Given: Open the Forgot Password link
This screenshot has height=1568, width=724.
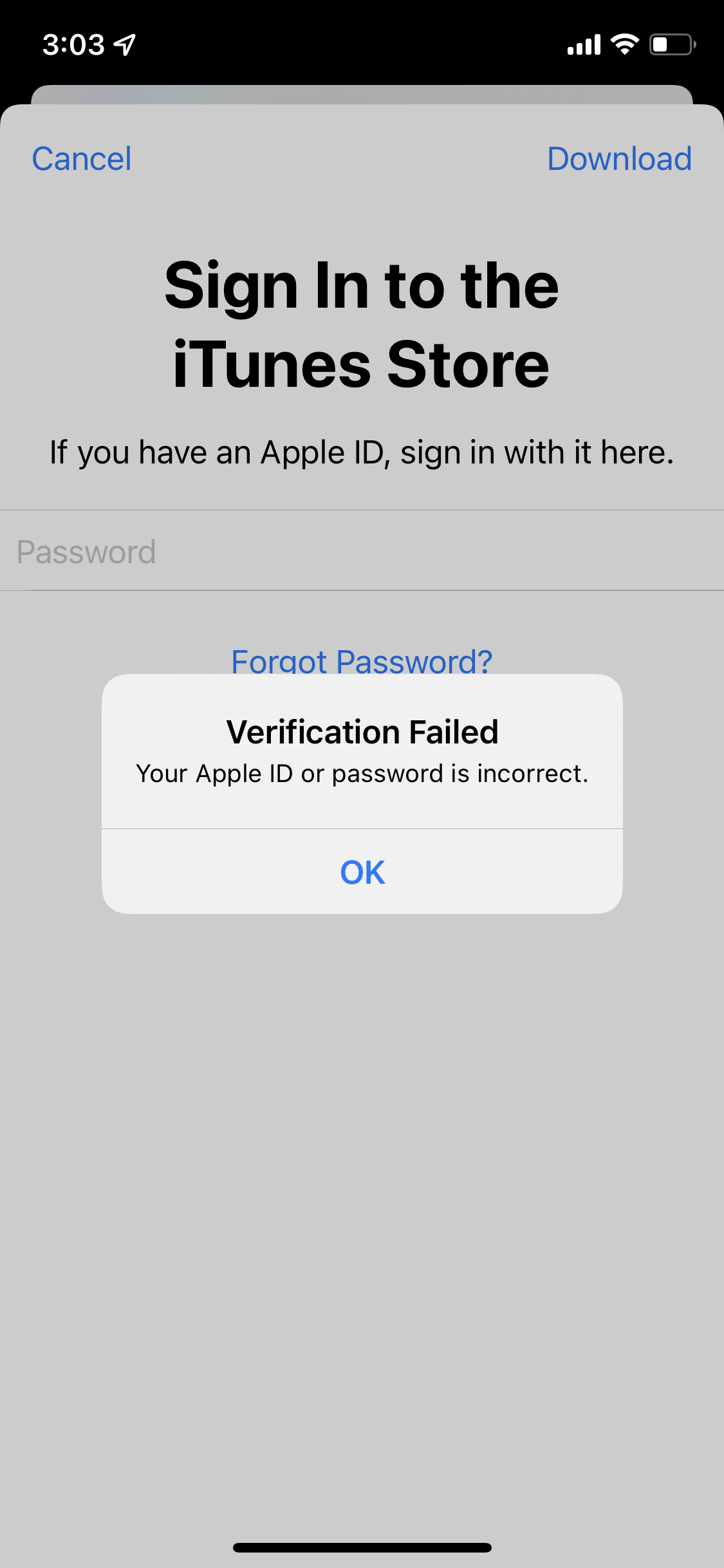Looking at the screenshot, I should [362, 661].
